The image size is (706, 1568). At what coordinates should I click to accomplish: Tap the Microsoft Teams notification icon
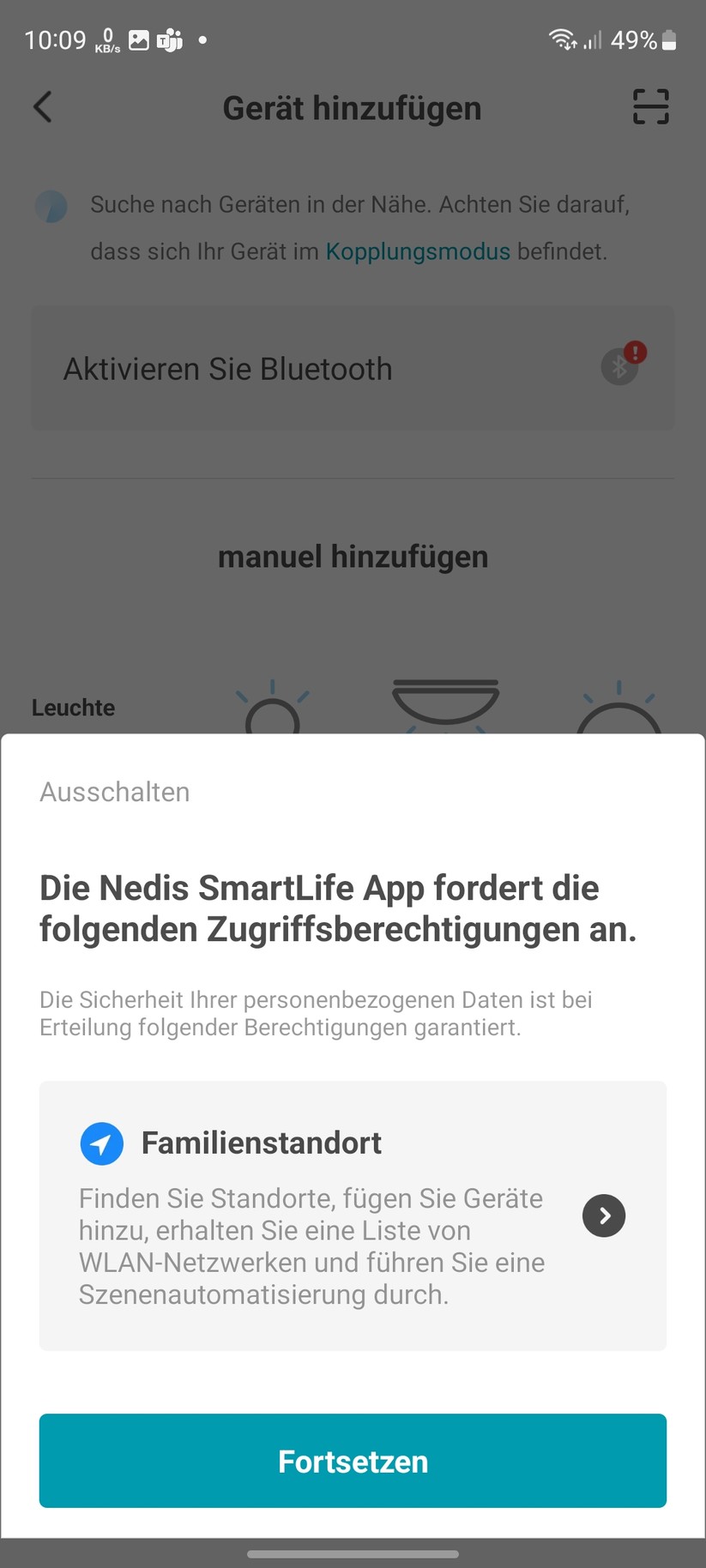coord(169,39)
